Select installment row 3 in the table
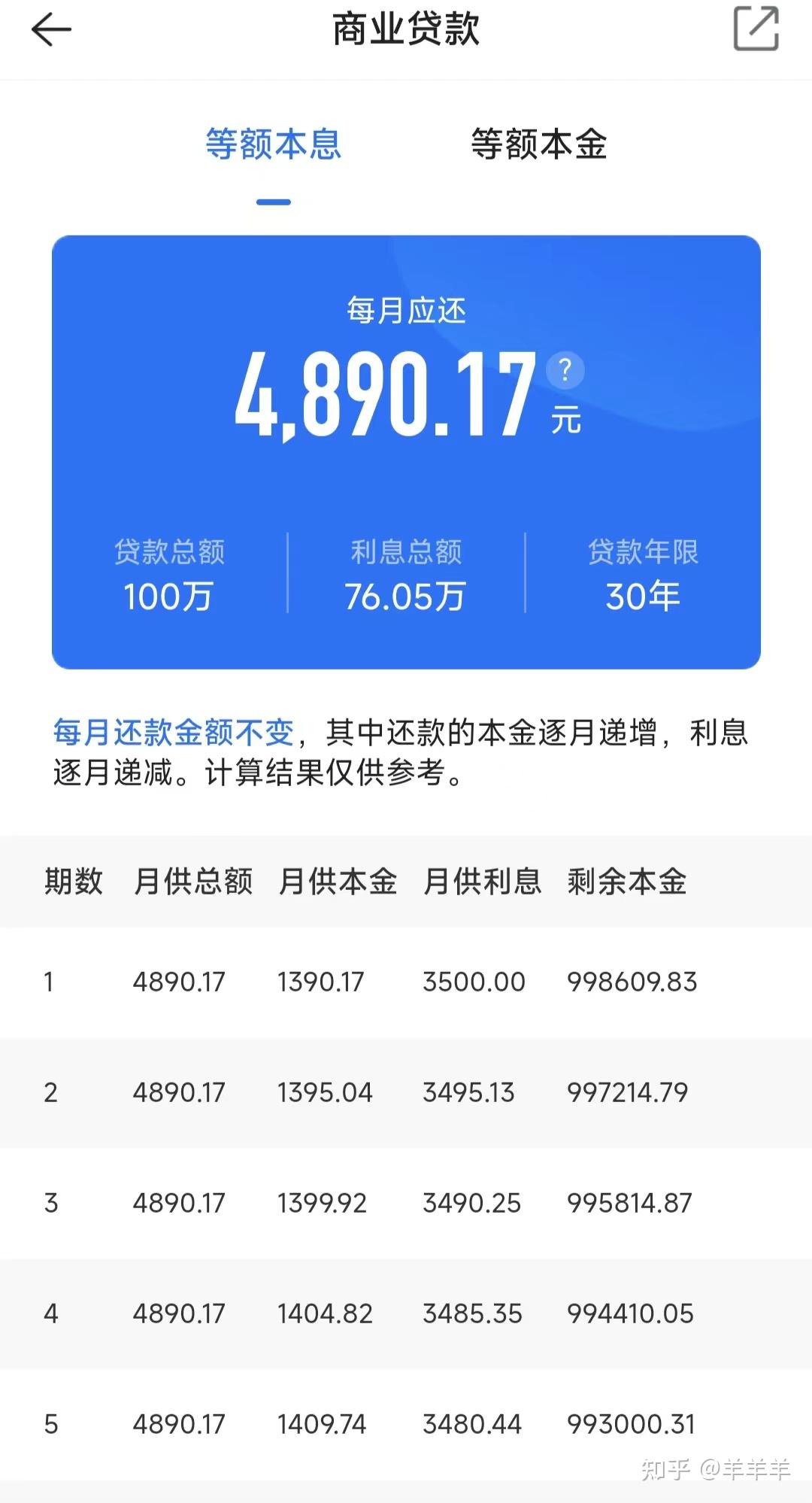The width and height of the screenshot is (812, 1503). 406,1200
